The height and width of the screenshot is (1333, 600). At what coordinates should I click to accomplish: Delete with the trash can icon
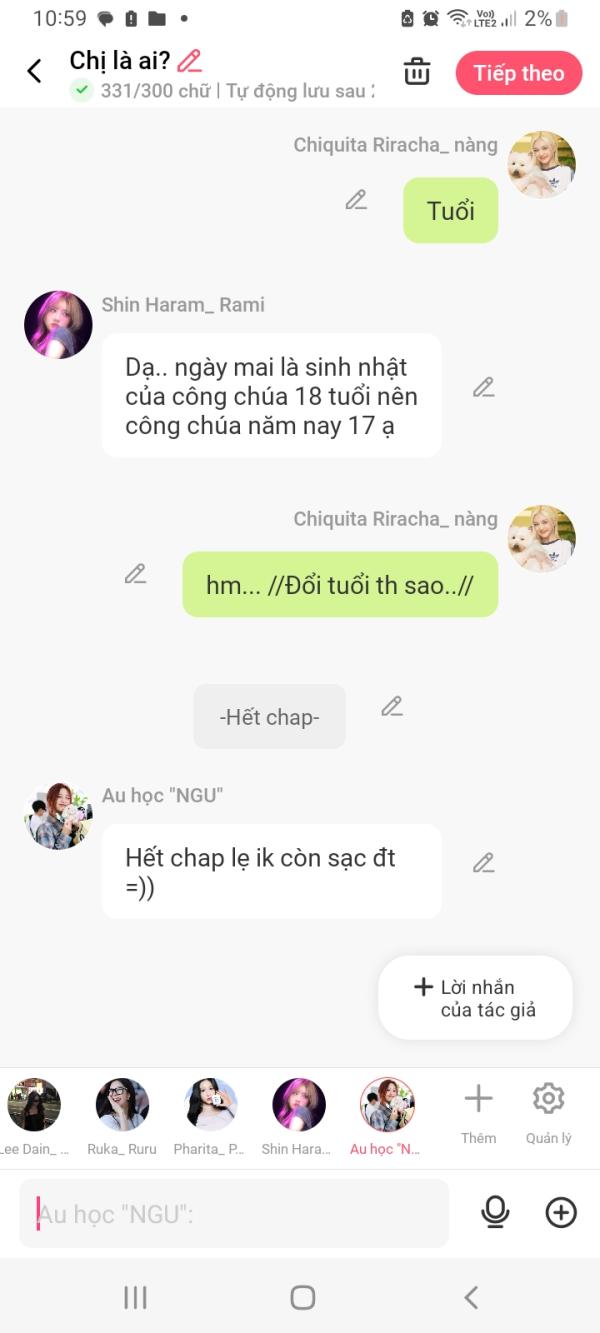click(x=416, y=72)
